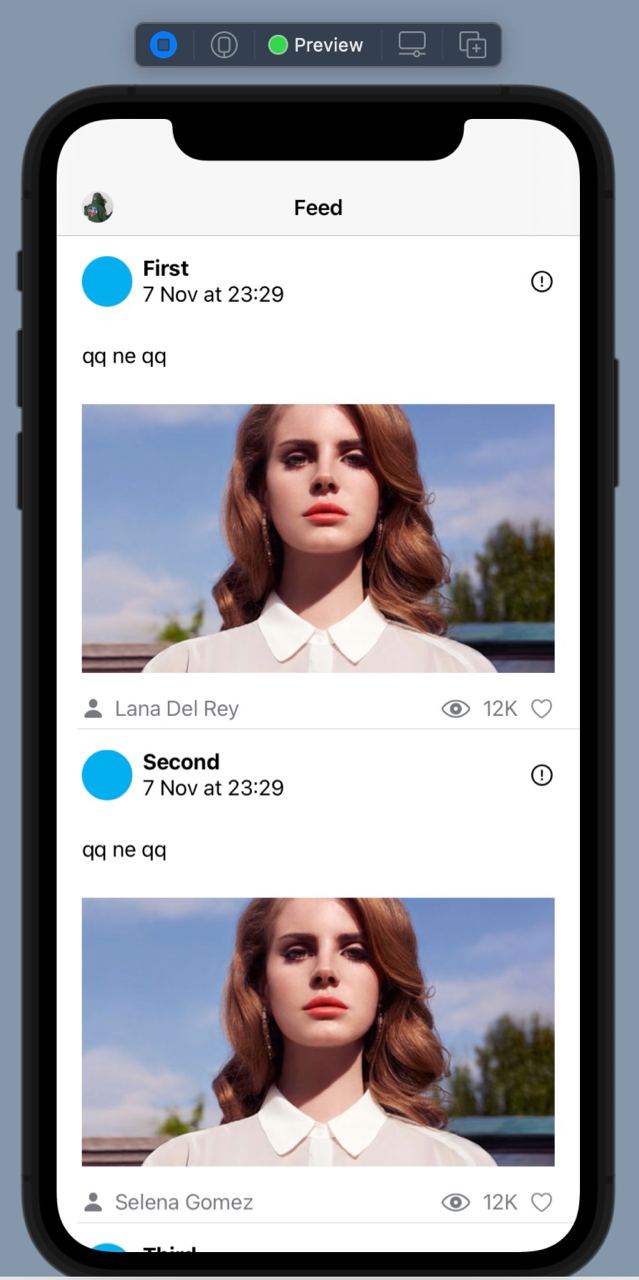Like the Lana Del Rey post

[x=541, y=709]
